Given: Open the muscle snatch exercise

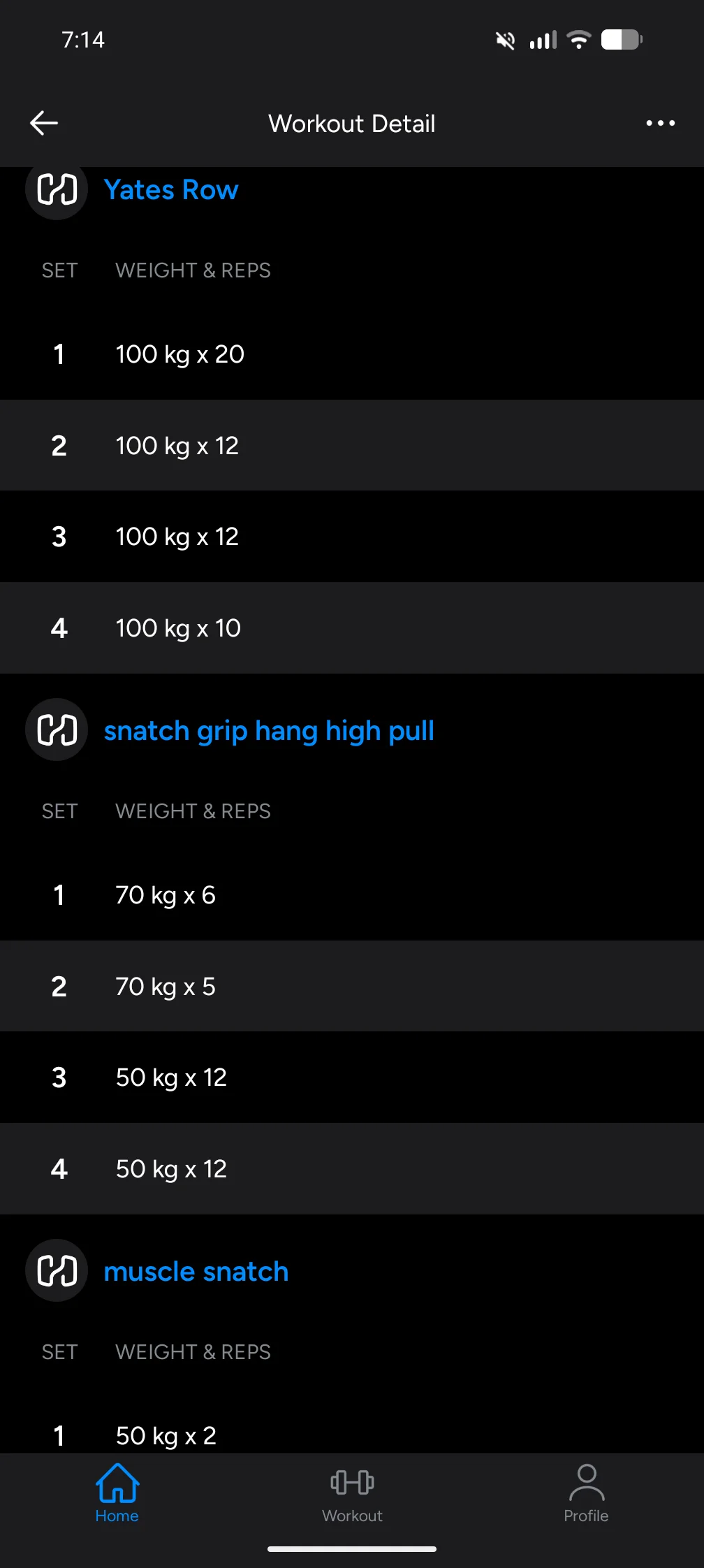Looking at the screenshot, I should click(196, 1272).
